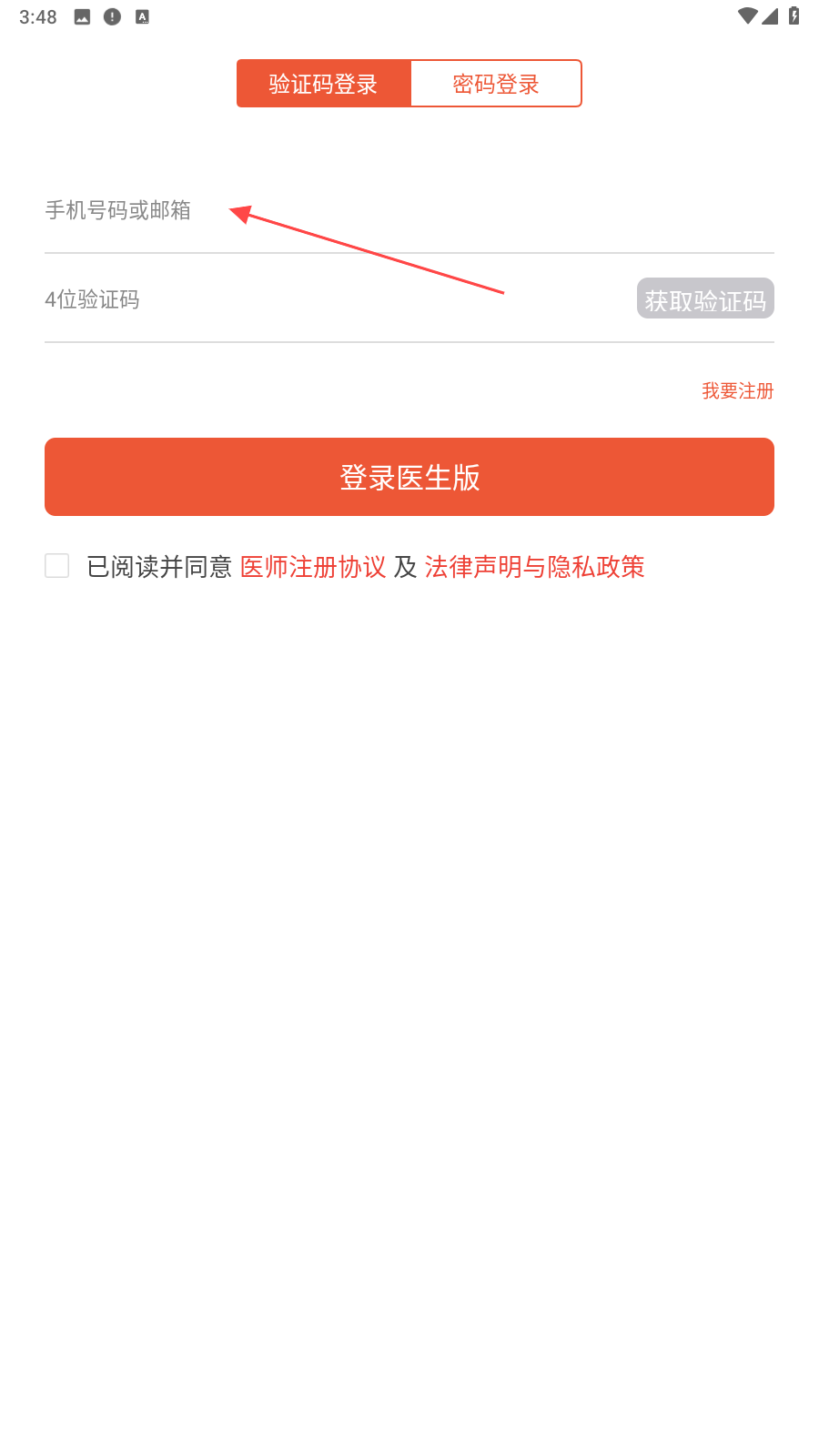819x1456 pixels.
Task: Open the 法律声明与隐私政策 link
Action: [534, 567]
